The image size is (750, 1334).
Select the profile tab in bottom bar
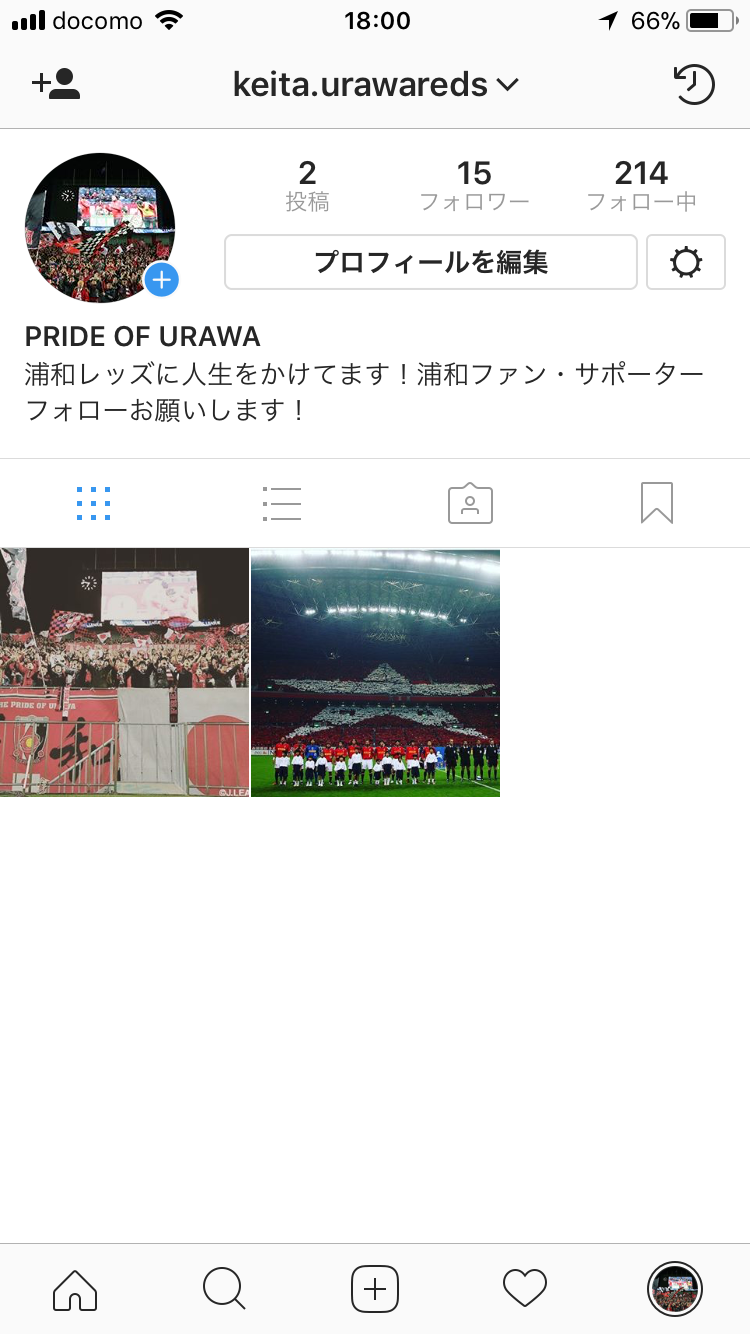coord(675,1289)
